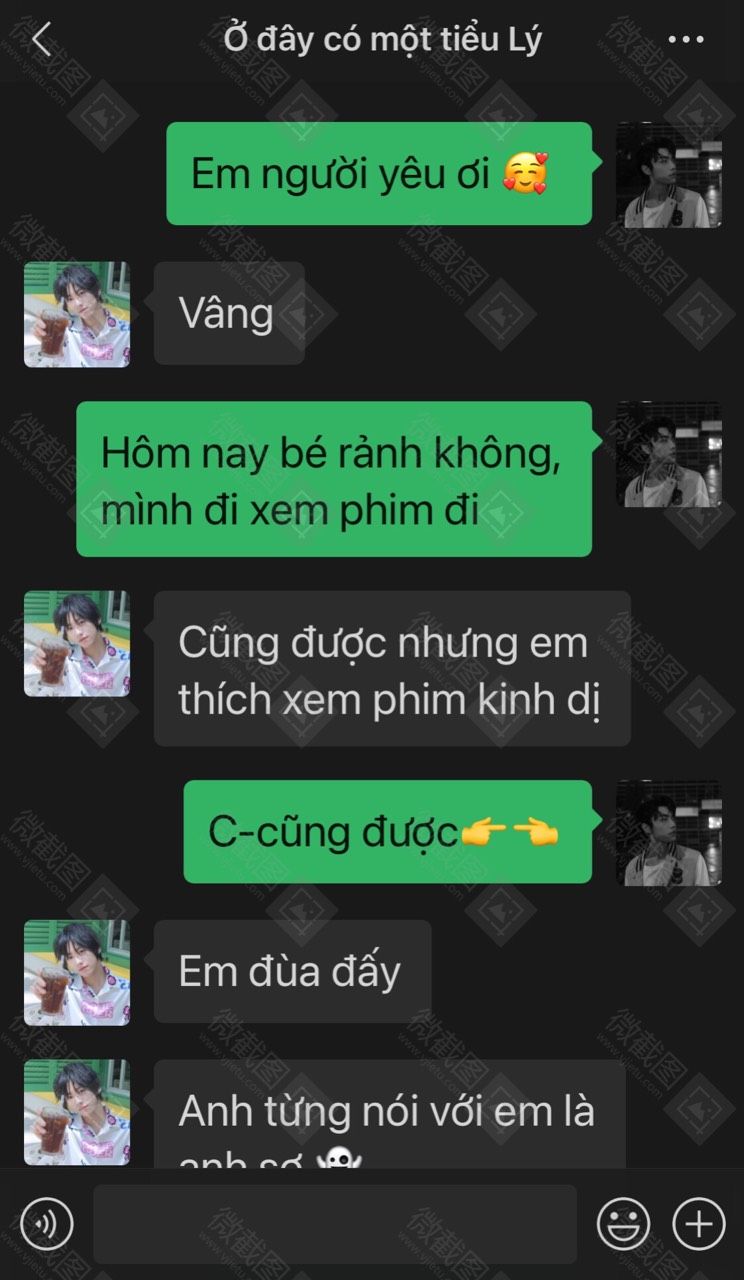View the sender's avatar beside "Em người yêu ơi"
Viewport: 744px width, 1280px height.
pyautogui.click(x=668, y=175)
